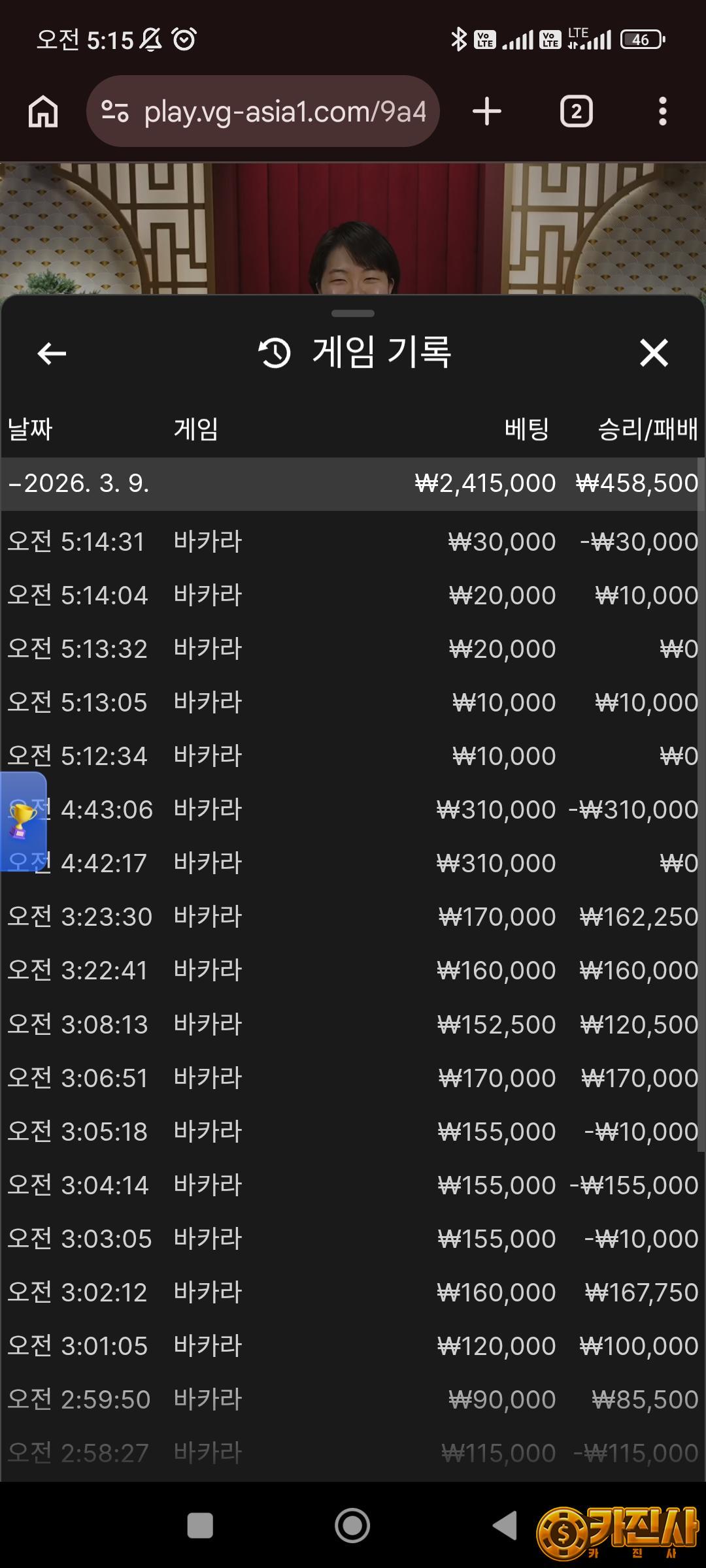Select the 오전 3:02:12 바카라 record
Viewport: 706px width, 1568px height.
coord(353,1292)
